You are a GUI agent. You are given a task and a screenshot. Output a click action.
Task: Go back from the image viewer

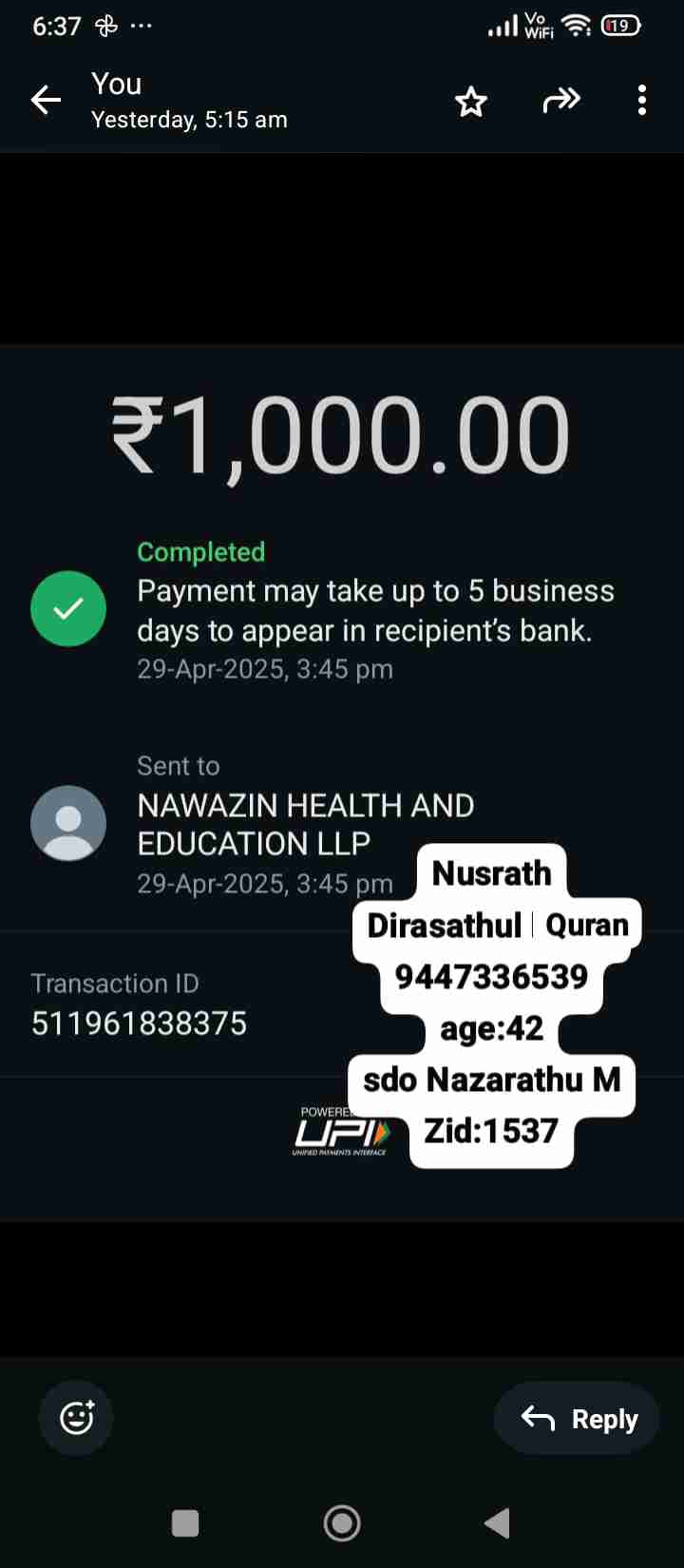tap(46, 100)
